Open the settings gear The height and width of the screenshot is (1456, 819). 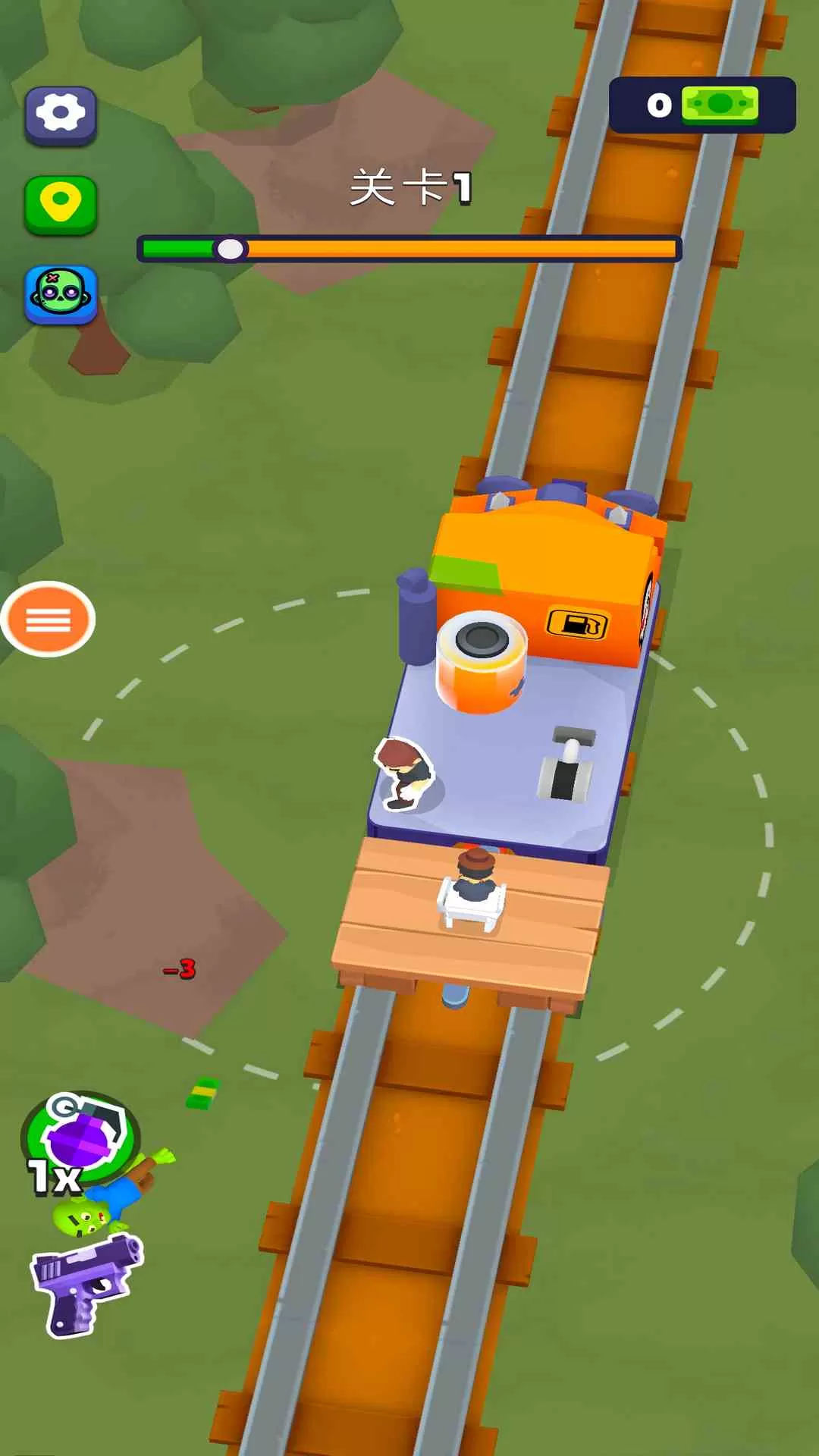(x=61, y=115)
